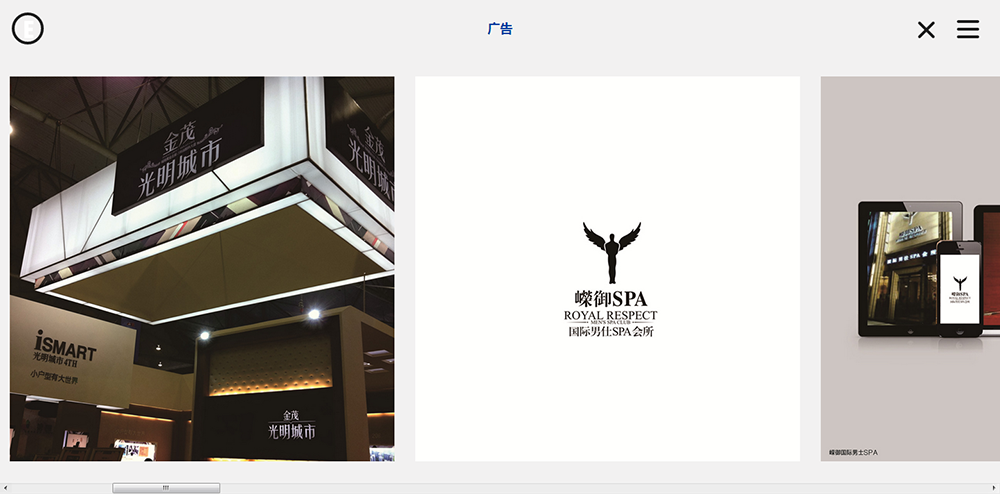The width and height of the screenshot is (1000, 494).
Task: Tap the circle logo icon
Action: [28, 29]
